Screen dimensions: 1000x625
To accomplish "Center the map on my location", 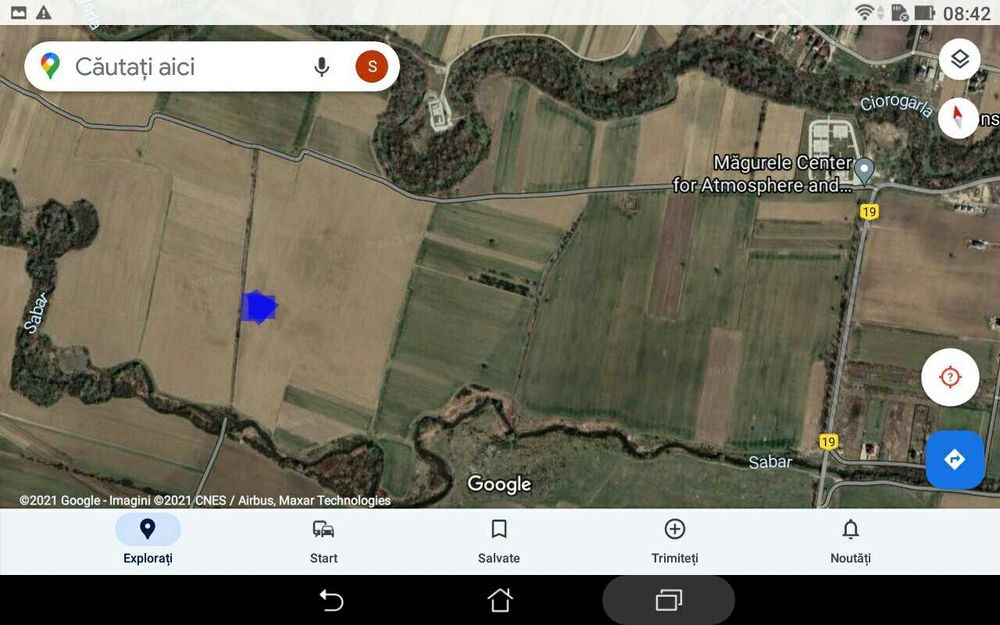I will pyautogui.click(x=950, y=377).
